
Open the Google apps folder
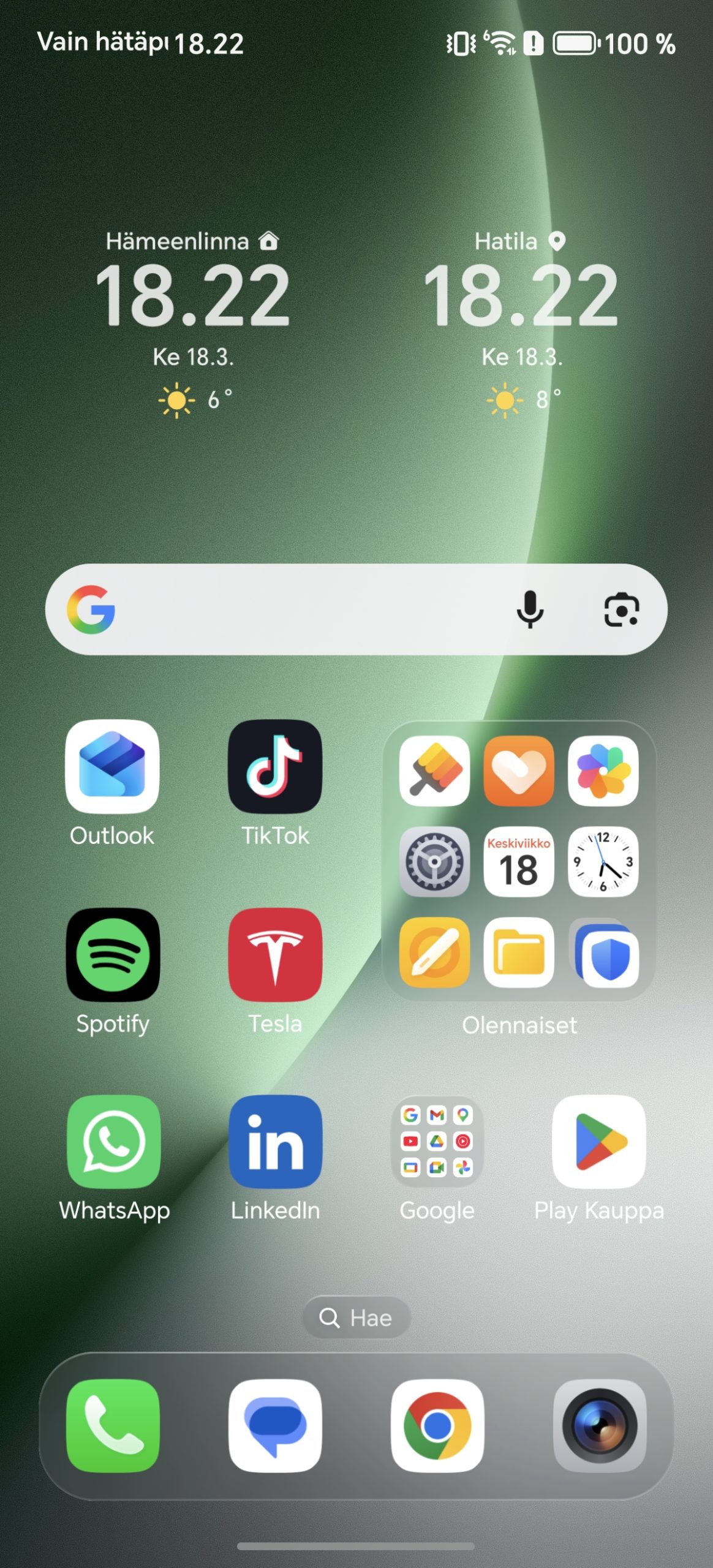click(x=437, y=1142)
